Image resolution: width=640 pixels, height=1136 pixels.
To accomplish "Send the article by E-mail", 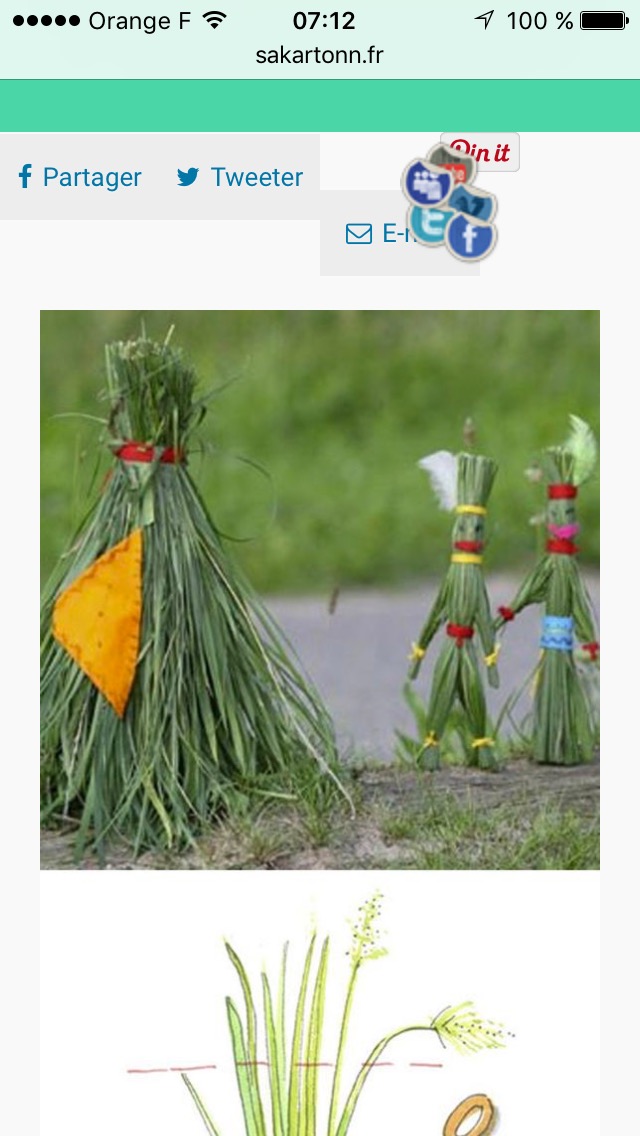I will [372, 234].
